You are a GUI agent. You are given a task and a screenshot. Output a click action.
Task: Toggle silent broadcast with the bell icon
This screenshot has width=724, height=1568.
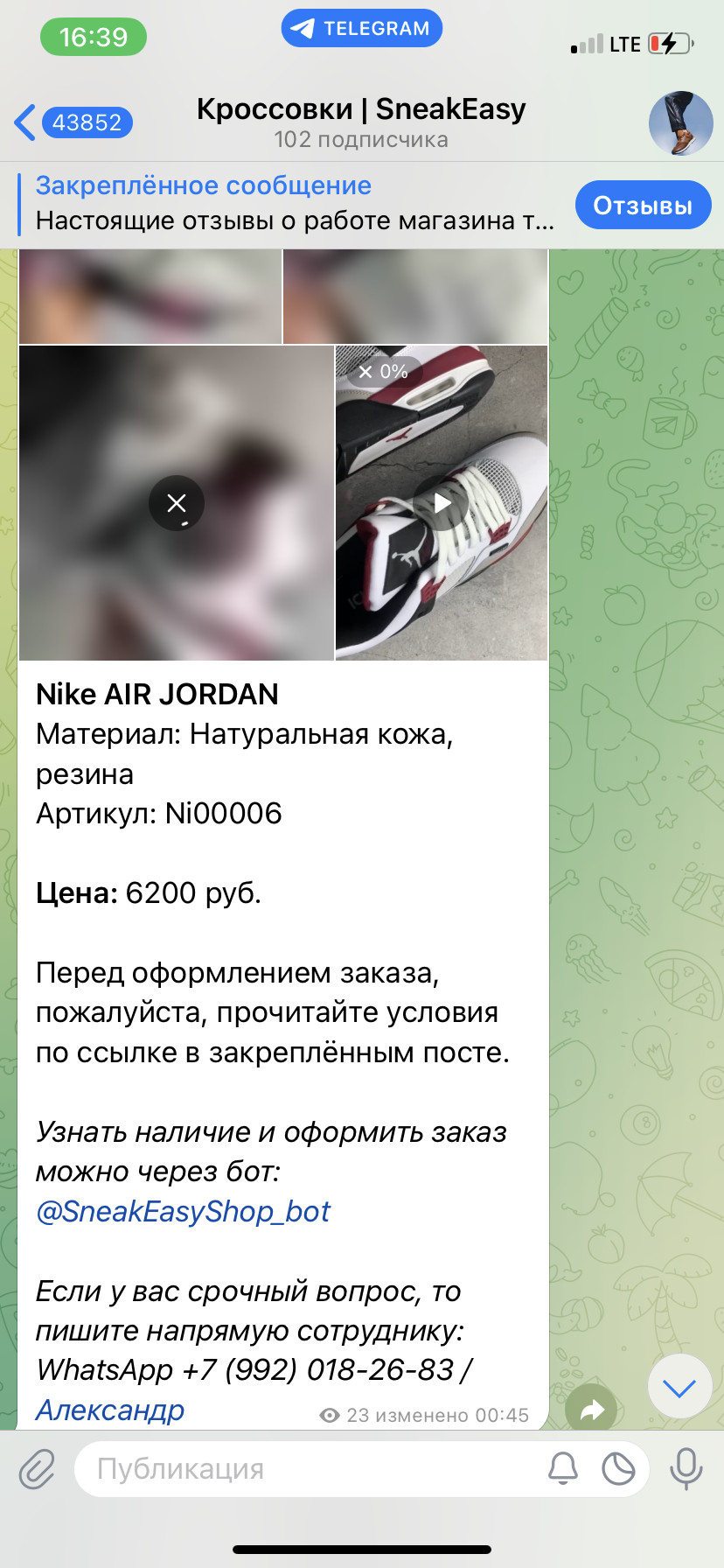click(563, 1469)
